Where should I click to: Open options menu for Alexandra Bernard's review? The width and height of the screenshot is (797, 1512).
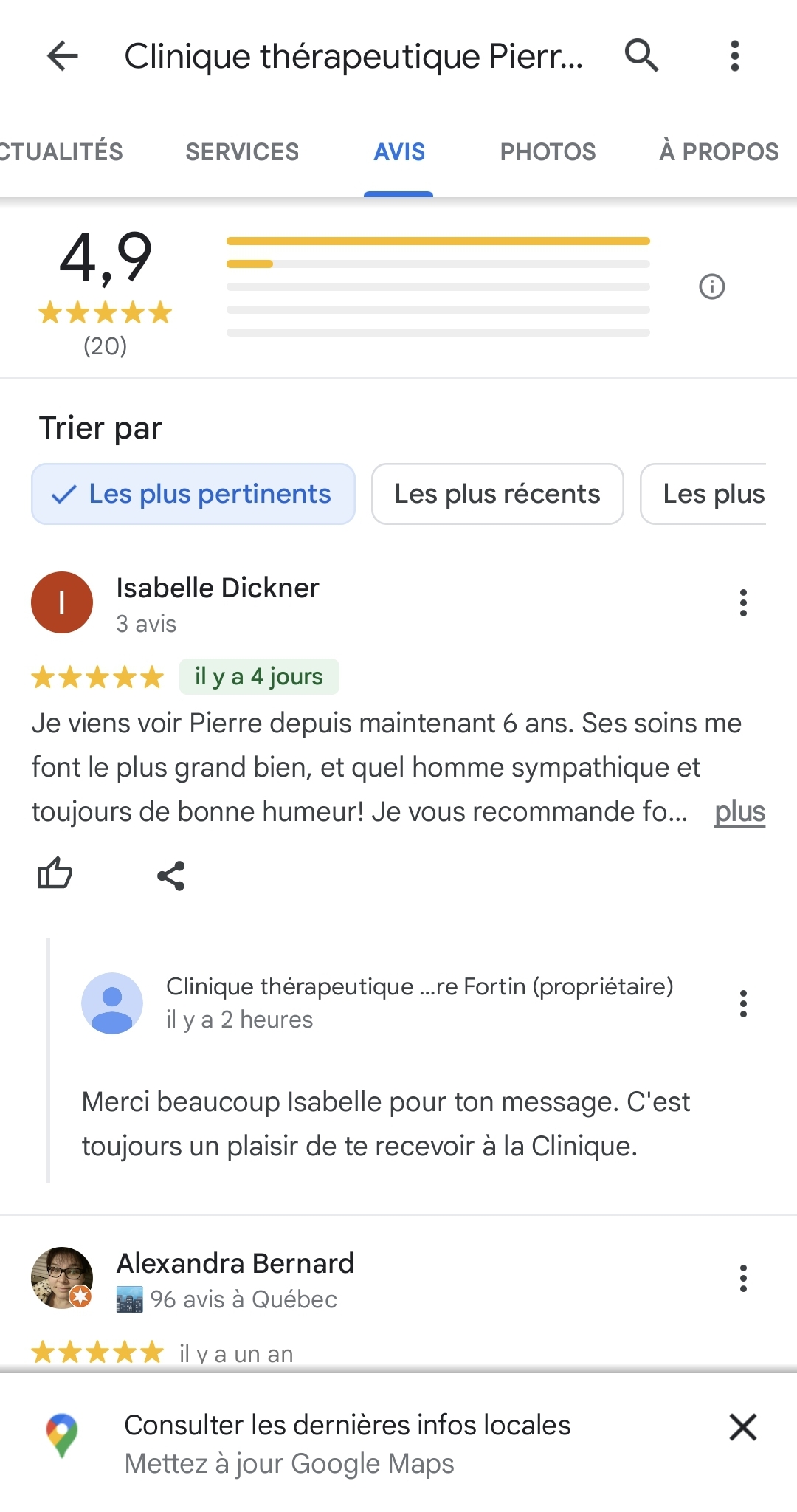click(743, 1279)
